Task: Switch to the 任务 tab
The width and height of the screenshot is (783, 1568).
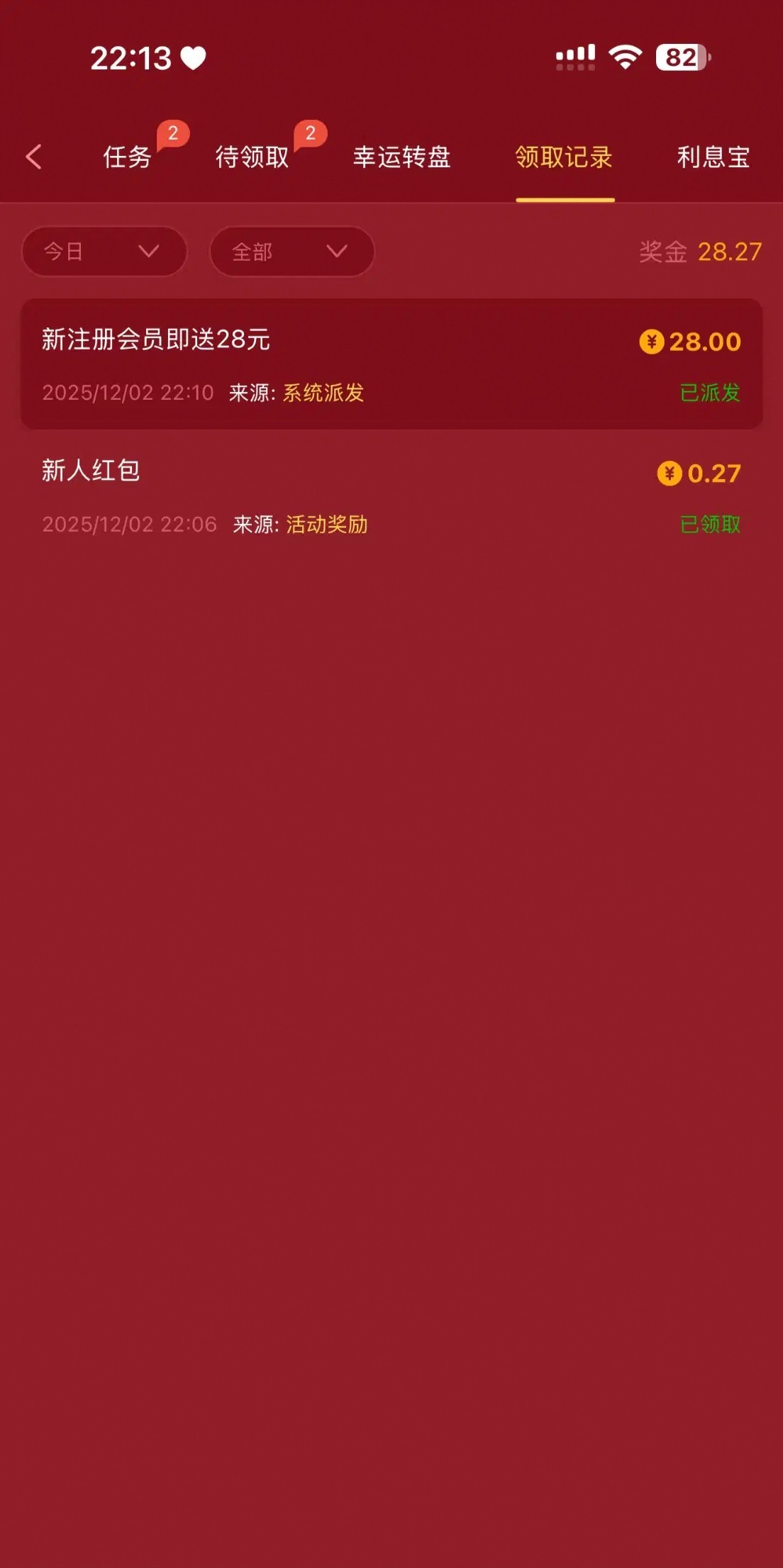Action: (128, 157)
